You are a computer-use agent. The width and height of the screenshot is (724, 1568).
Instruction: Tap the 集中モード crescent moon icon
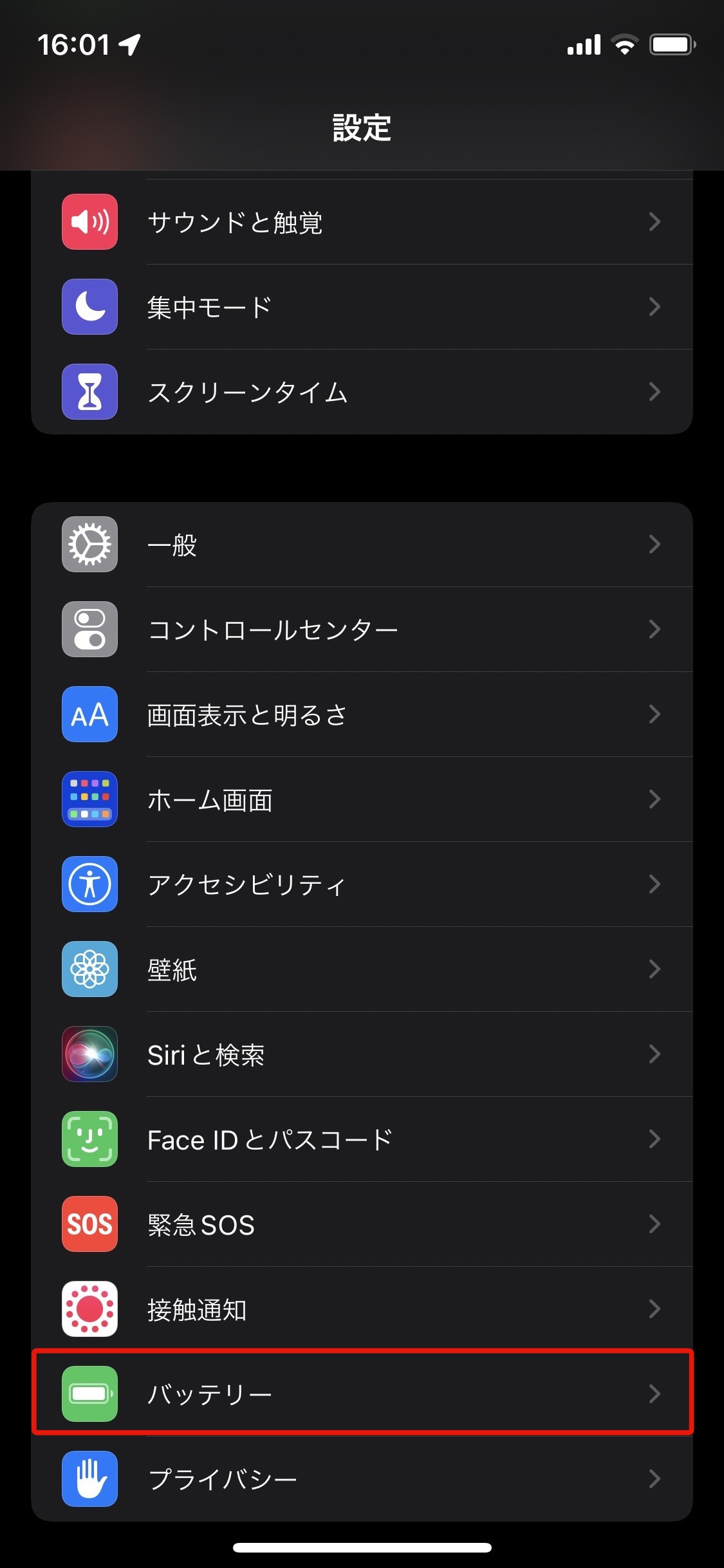tap(89, 307)
